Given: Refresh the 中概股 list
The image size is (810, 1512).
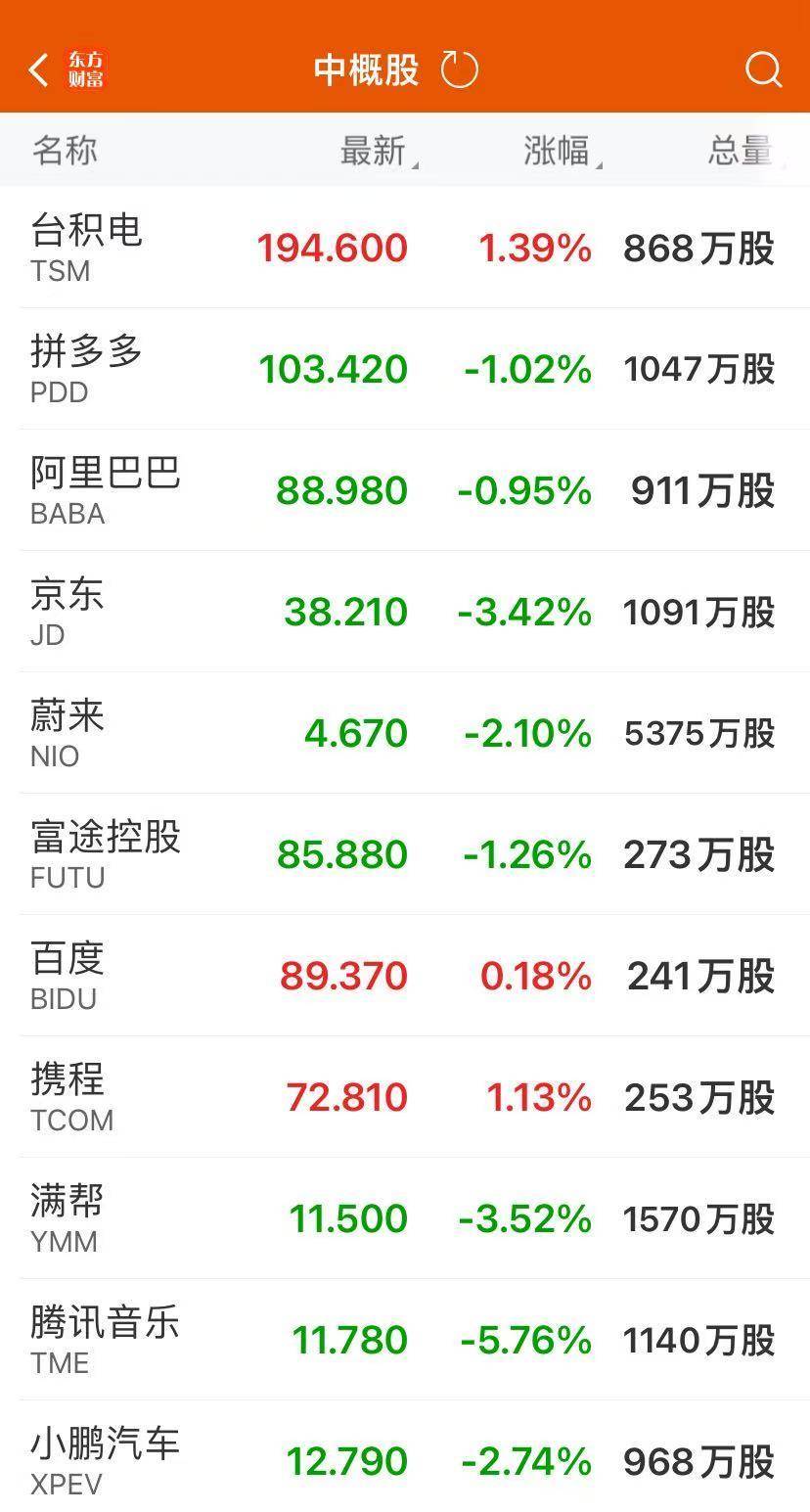Looking at the screenshot, I should (x=460, y=69).
